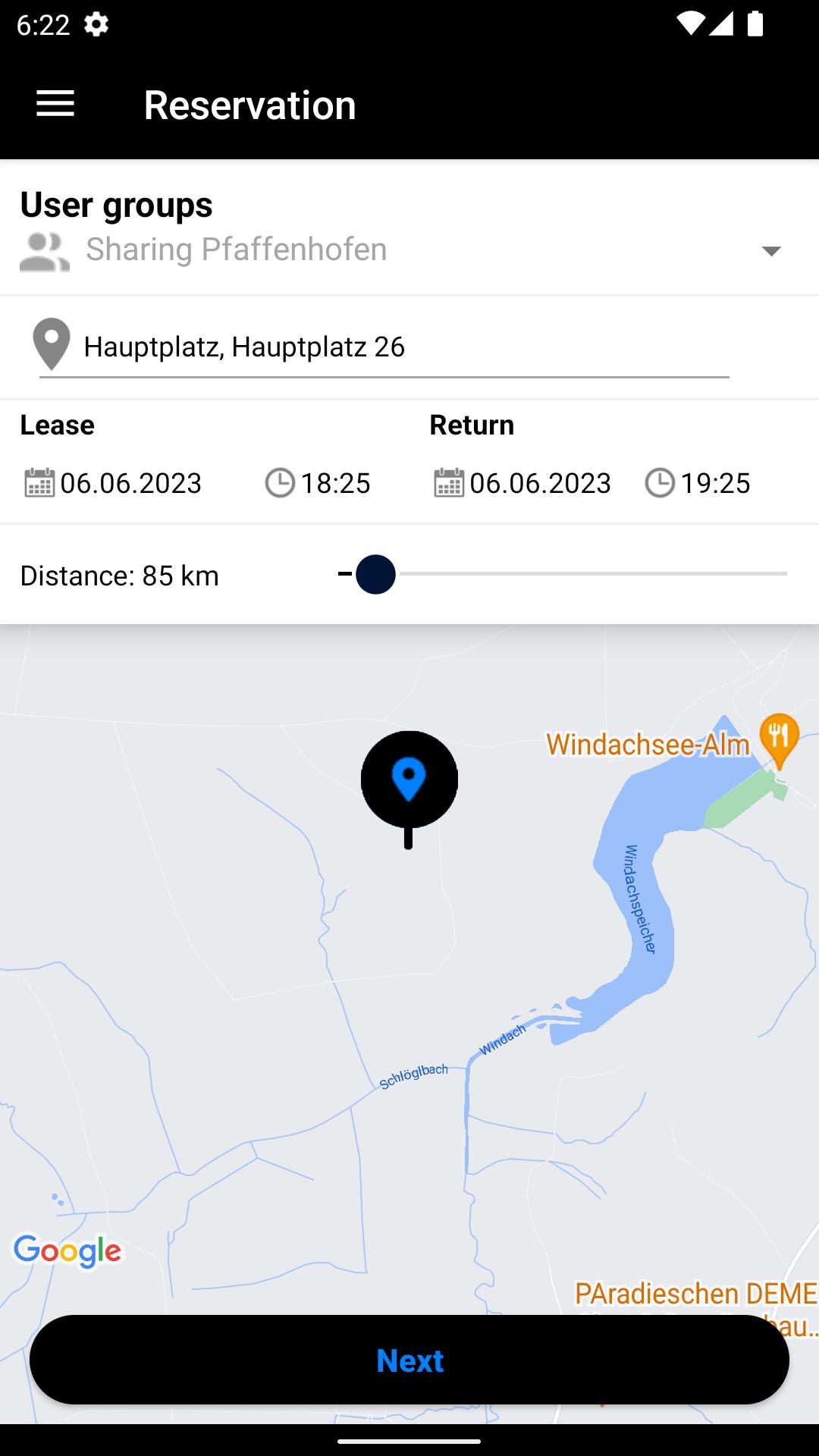
Task: Open the hamburger navigation menu
Action: 55,104
